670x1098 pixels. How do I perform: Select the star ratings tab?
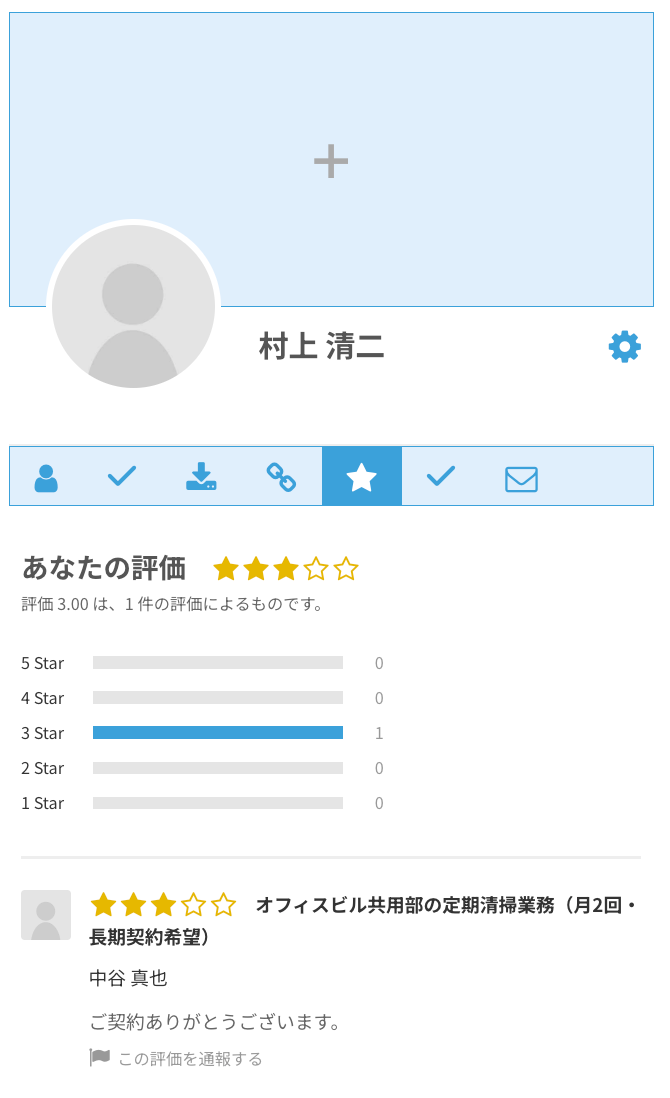(x=361, y=477)
